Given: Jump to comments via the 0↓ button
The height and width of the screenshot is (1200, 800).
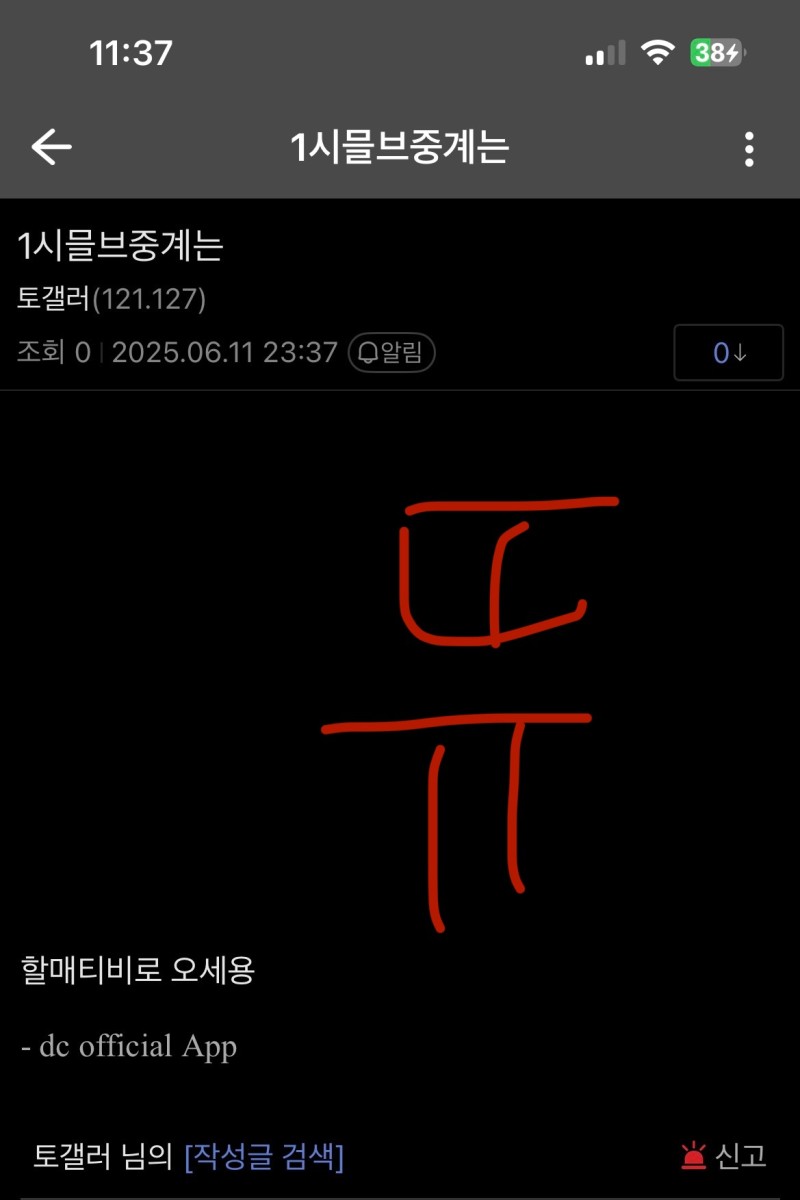Looking at the screenshot, I should point(728,353).
